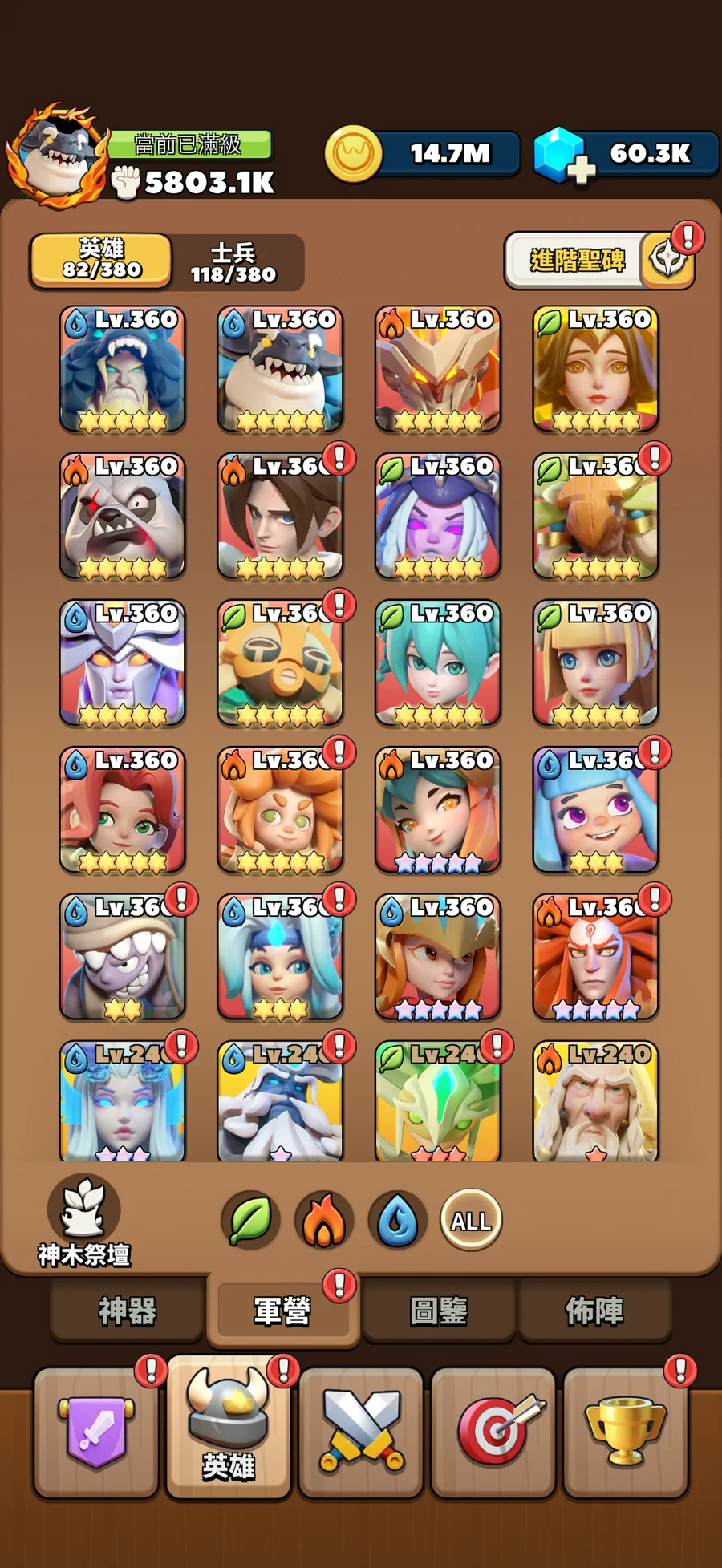Filter heroes by fire element
722x1568 pixels.
click(x=324, y=1220)
